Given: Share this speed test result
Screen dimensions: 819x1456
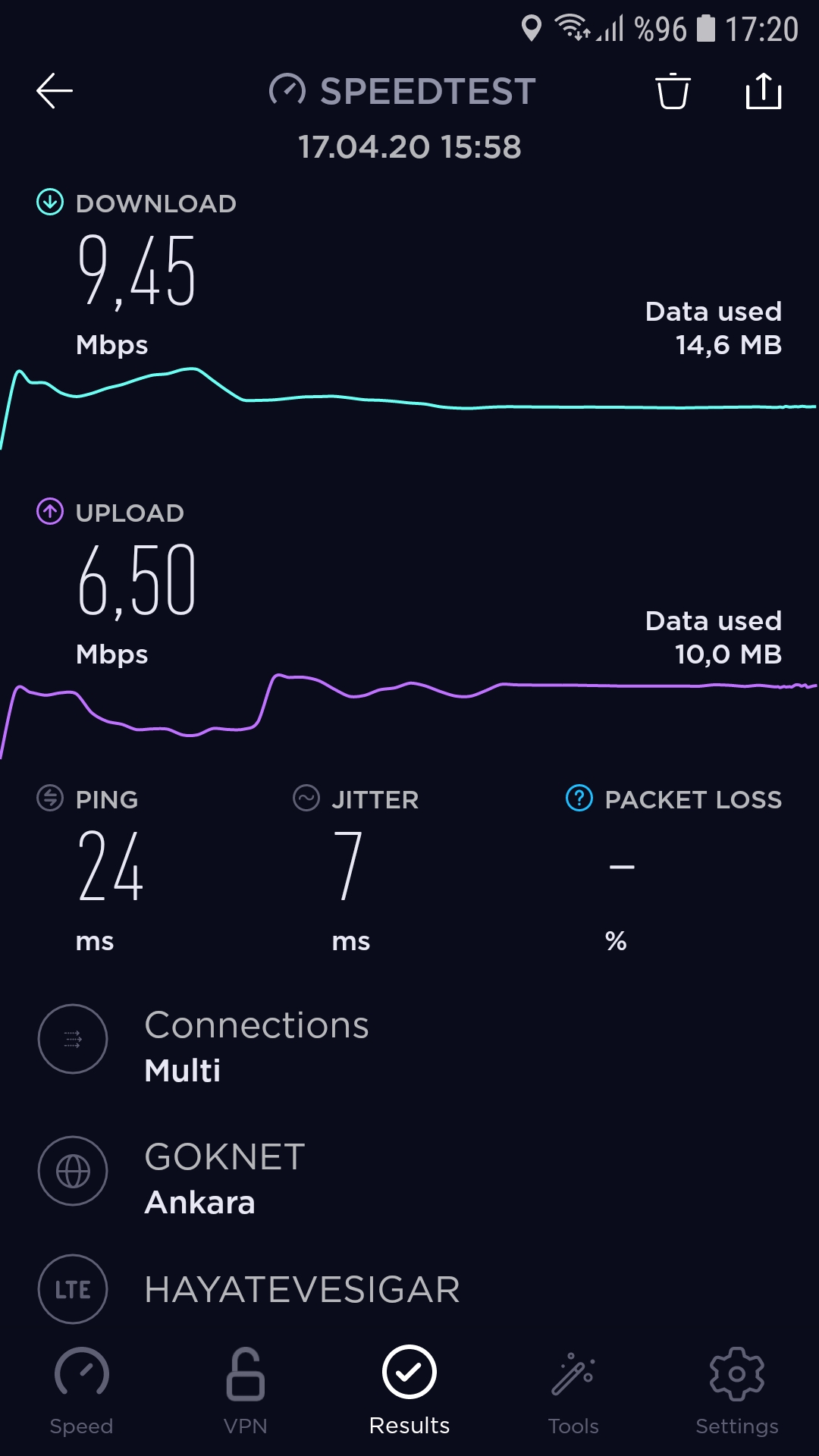Looking at the screenshot, I should (763, 91).
